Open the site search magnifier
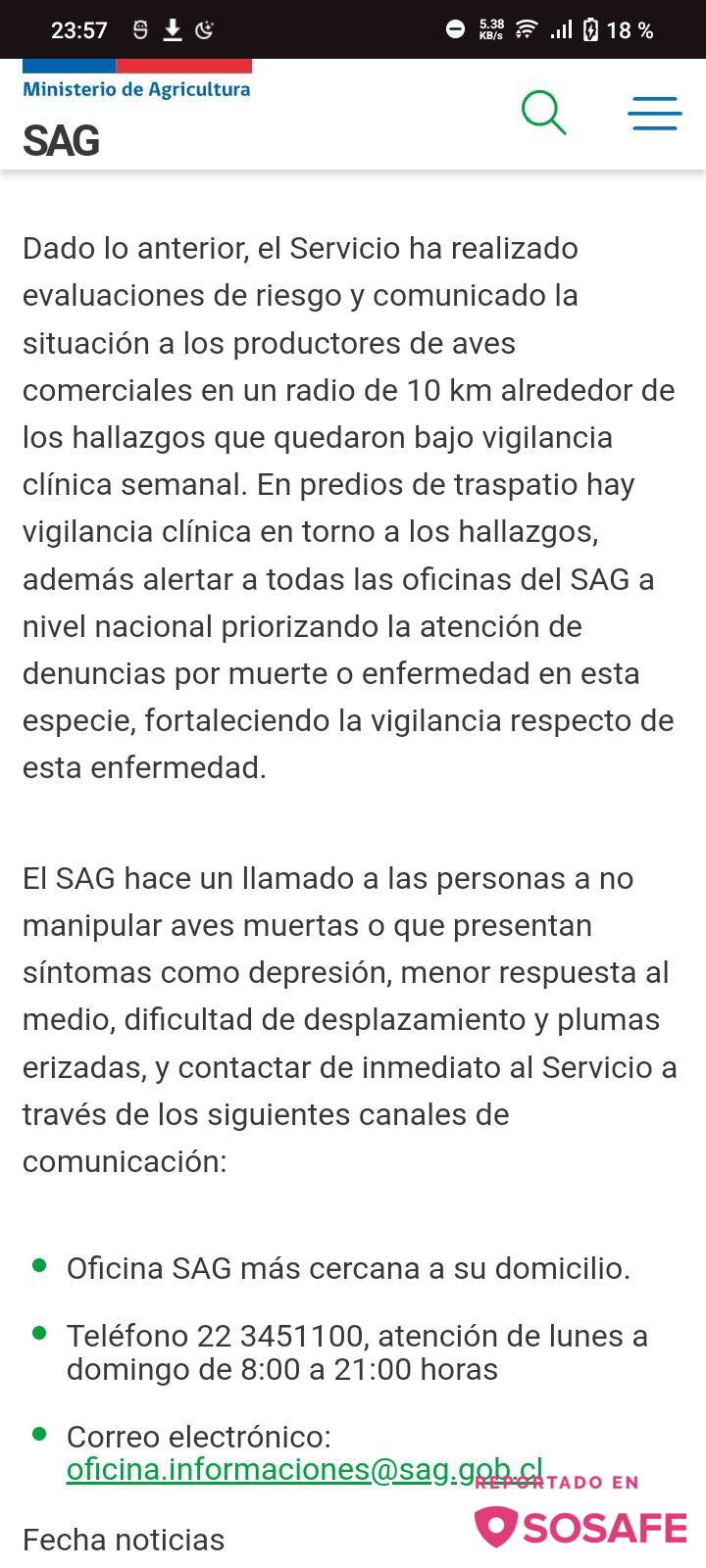 pyautogui.click(x=544, y=113)
